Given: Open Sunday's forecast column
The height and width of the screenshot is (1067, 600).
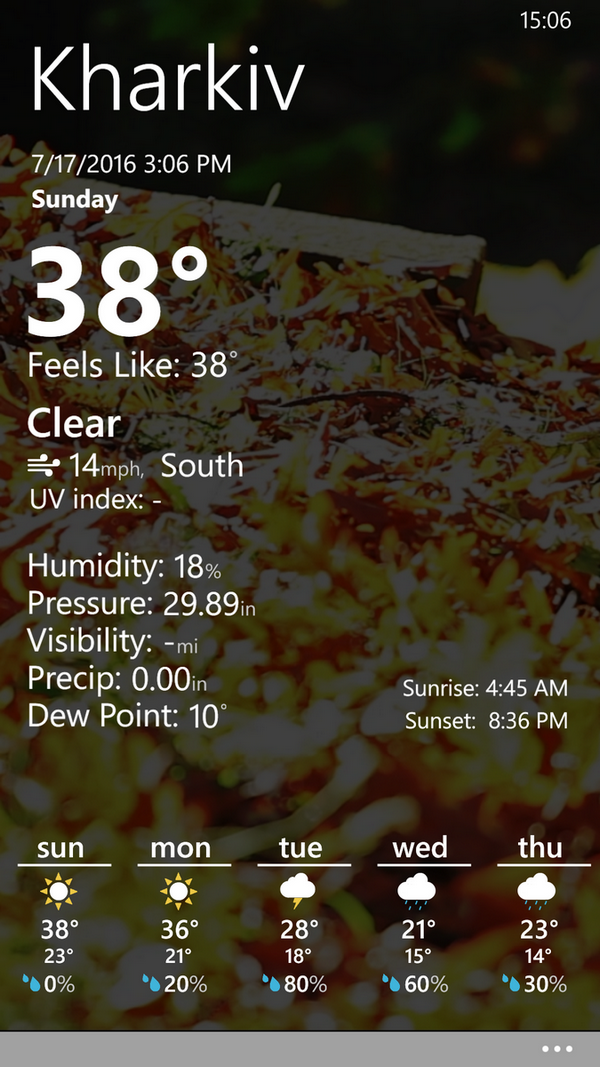Looking at the screenshot, I should pyautogui.click(x=61, y=915).
